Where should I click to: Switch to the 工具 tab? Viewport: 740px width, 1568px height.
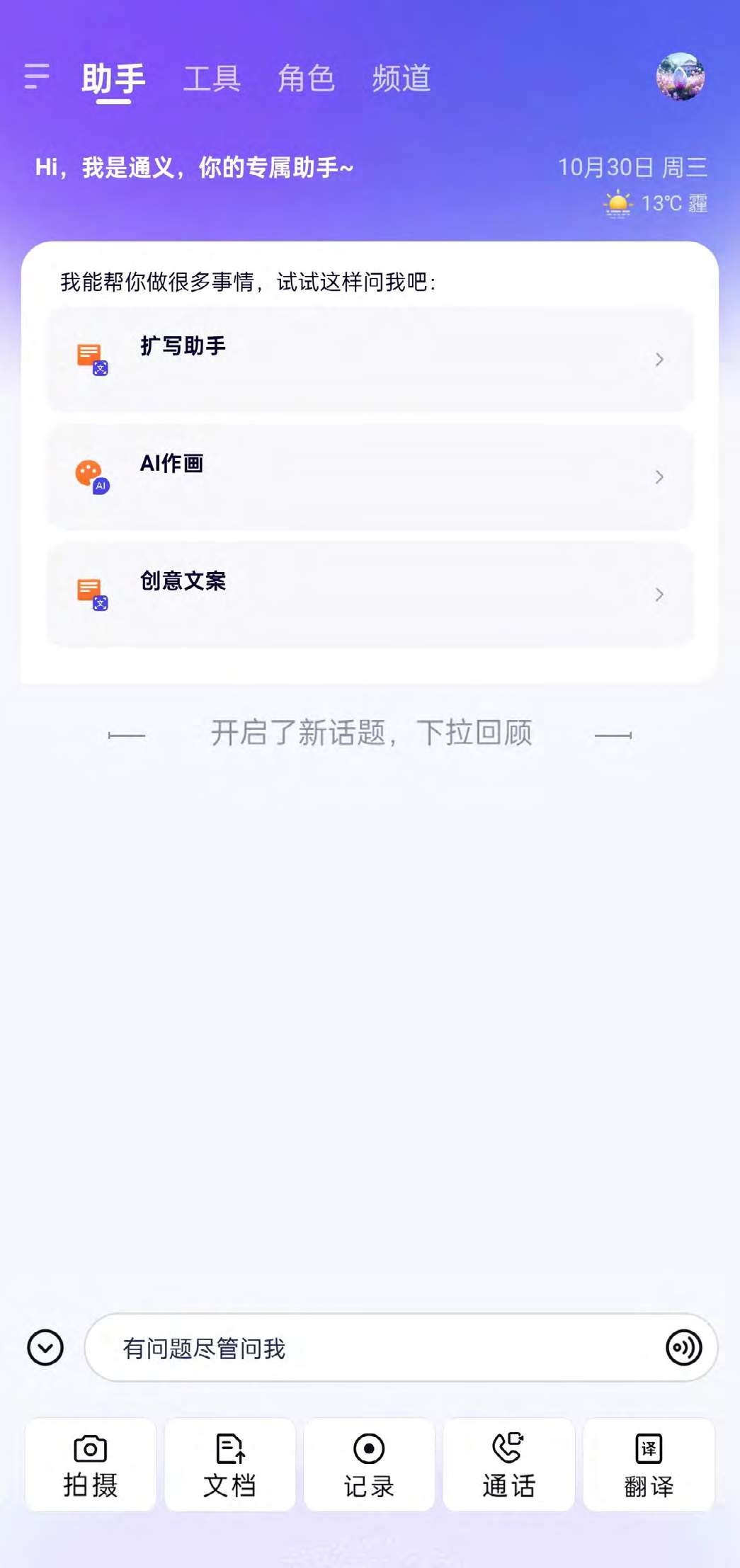(212, 79)
